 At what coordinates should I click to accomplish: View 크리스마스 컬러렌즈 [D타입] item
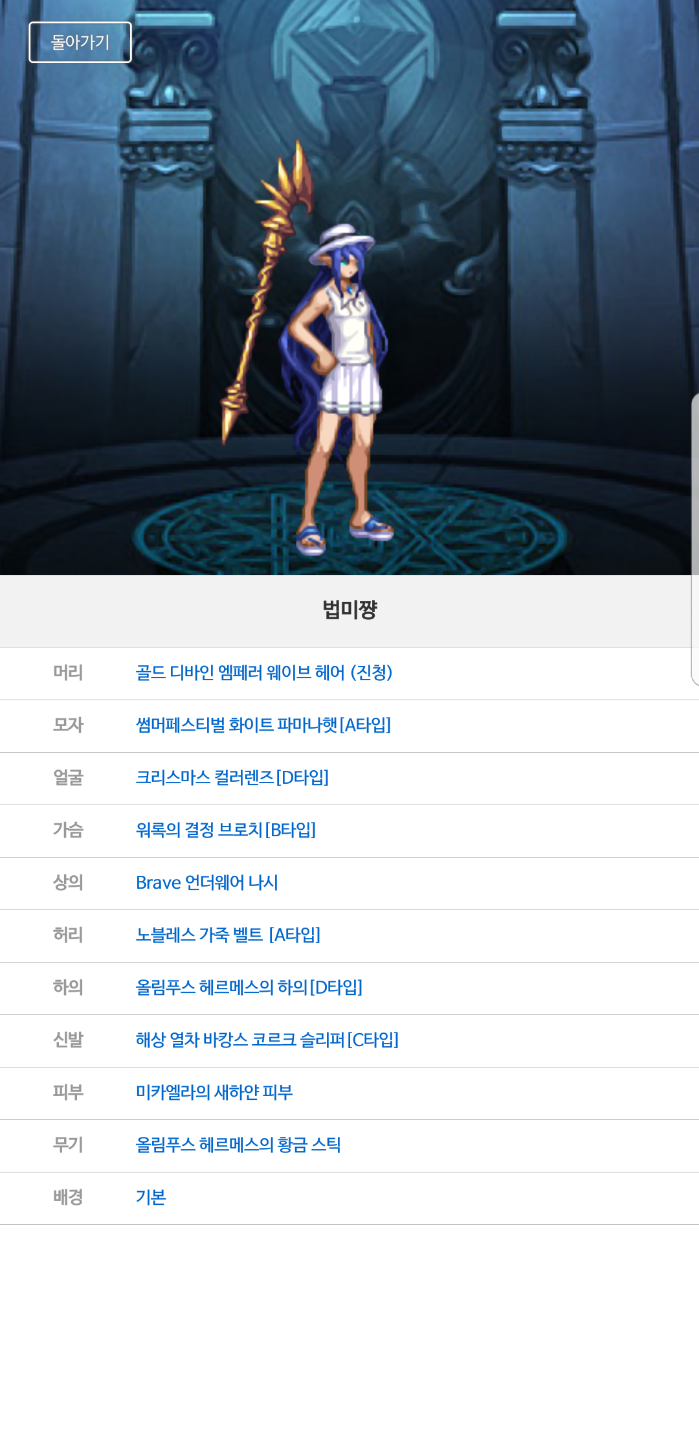(232, 777)
